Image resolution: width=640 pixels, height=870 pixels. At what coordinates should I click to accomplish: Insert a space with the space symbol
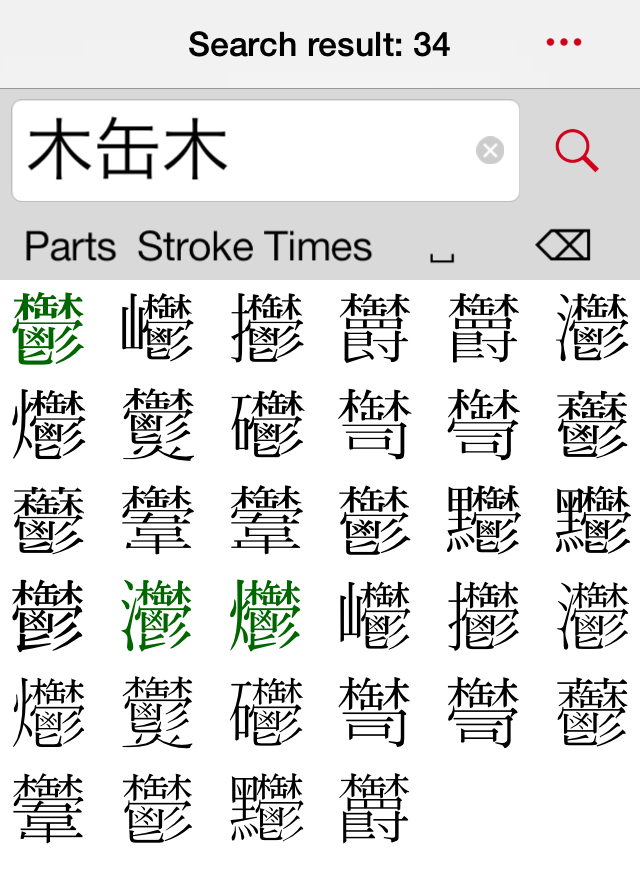click(x=441, y=250)
